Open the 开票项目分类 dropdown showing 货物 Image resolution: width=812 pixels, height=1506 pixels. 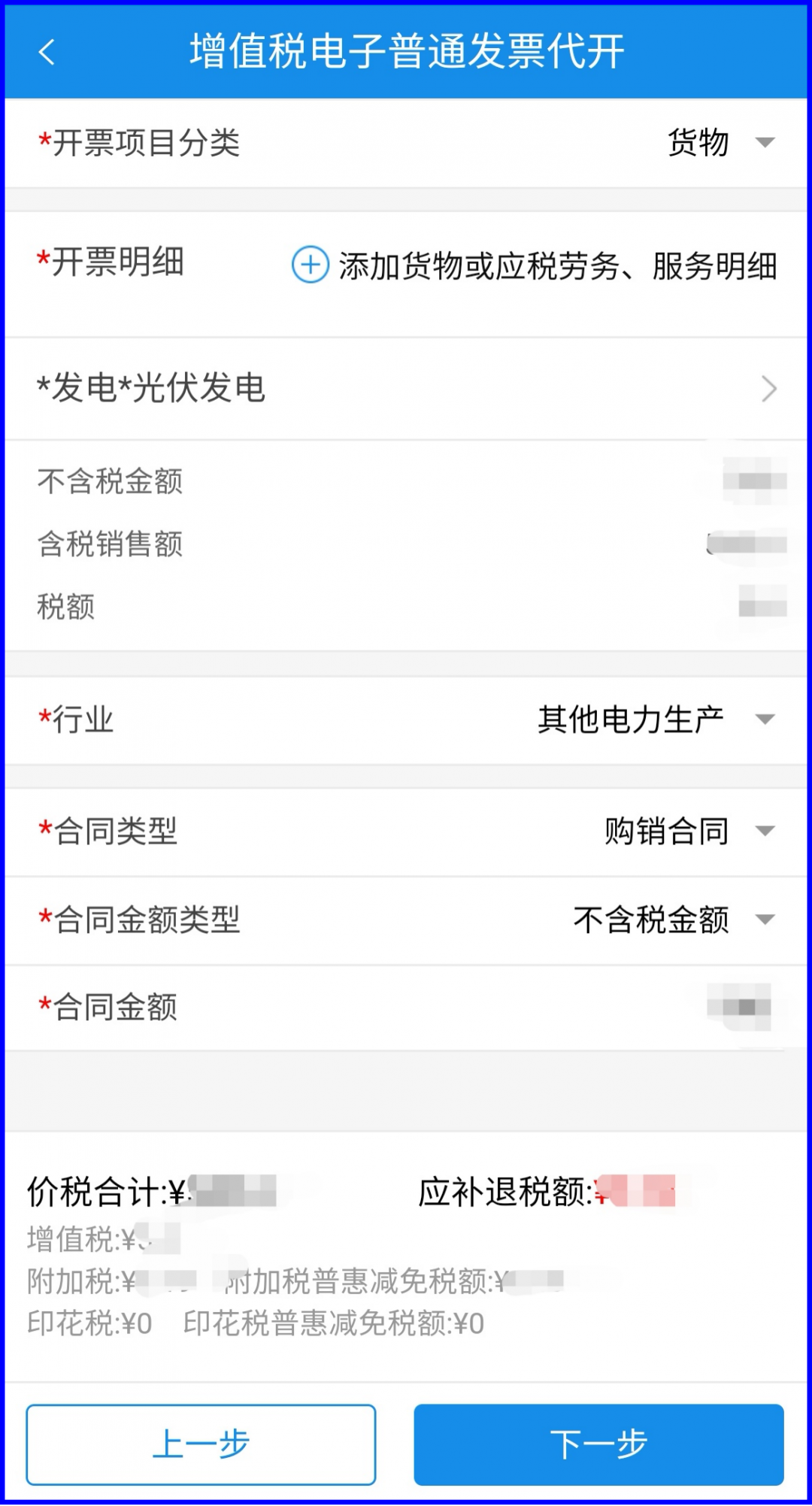[406, 143]
